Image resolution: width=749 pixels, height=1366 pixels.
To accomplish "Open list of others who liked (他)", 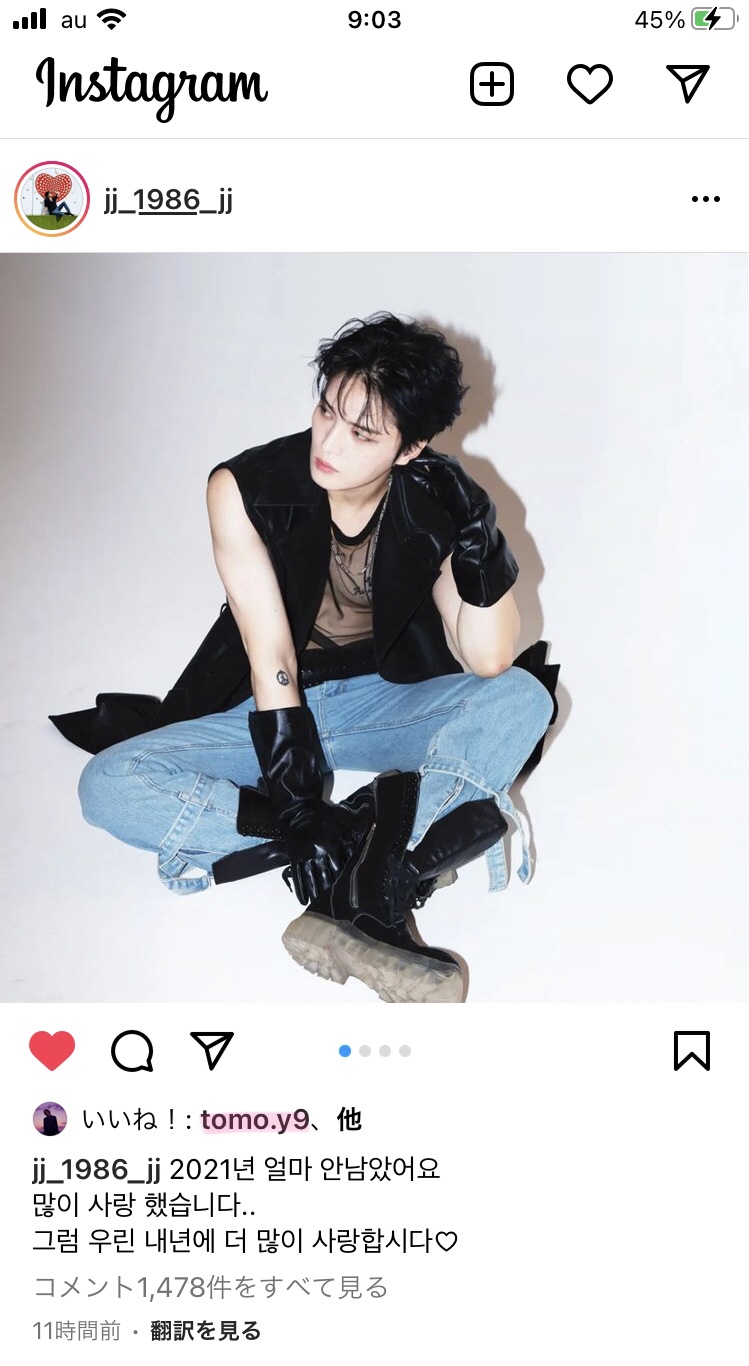I will coord(349,1120).
